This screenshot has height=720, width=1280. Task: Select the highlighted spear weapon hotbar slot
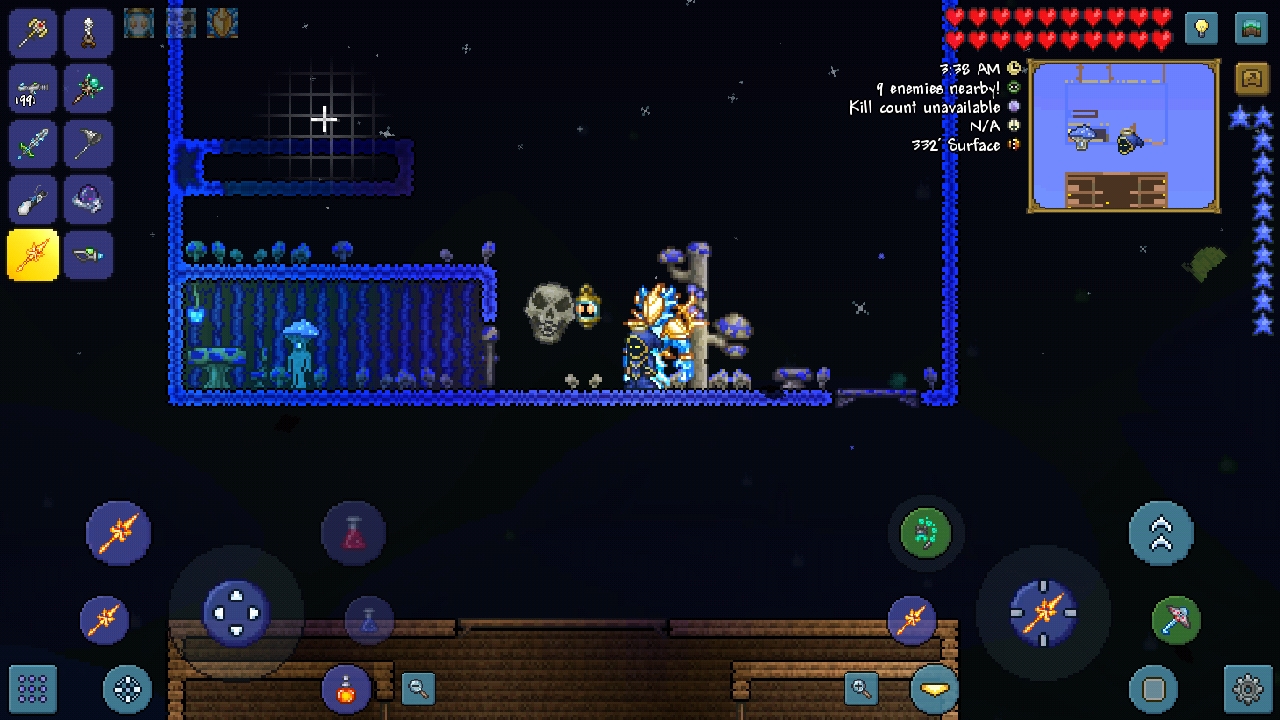33,255
